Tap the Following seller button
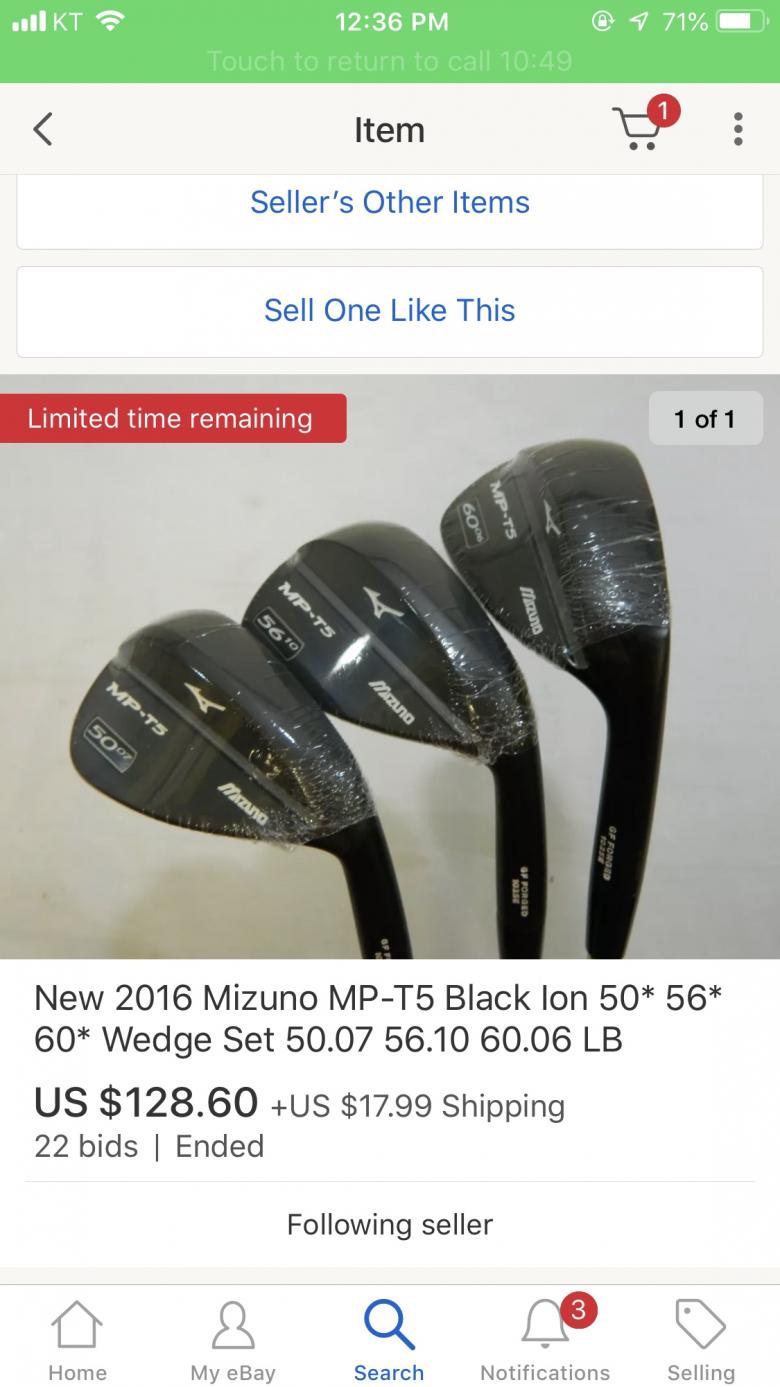Image resolution: width=780 pixels, height=1387 pixels. pos(390,1225)
